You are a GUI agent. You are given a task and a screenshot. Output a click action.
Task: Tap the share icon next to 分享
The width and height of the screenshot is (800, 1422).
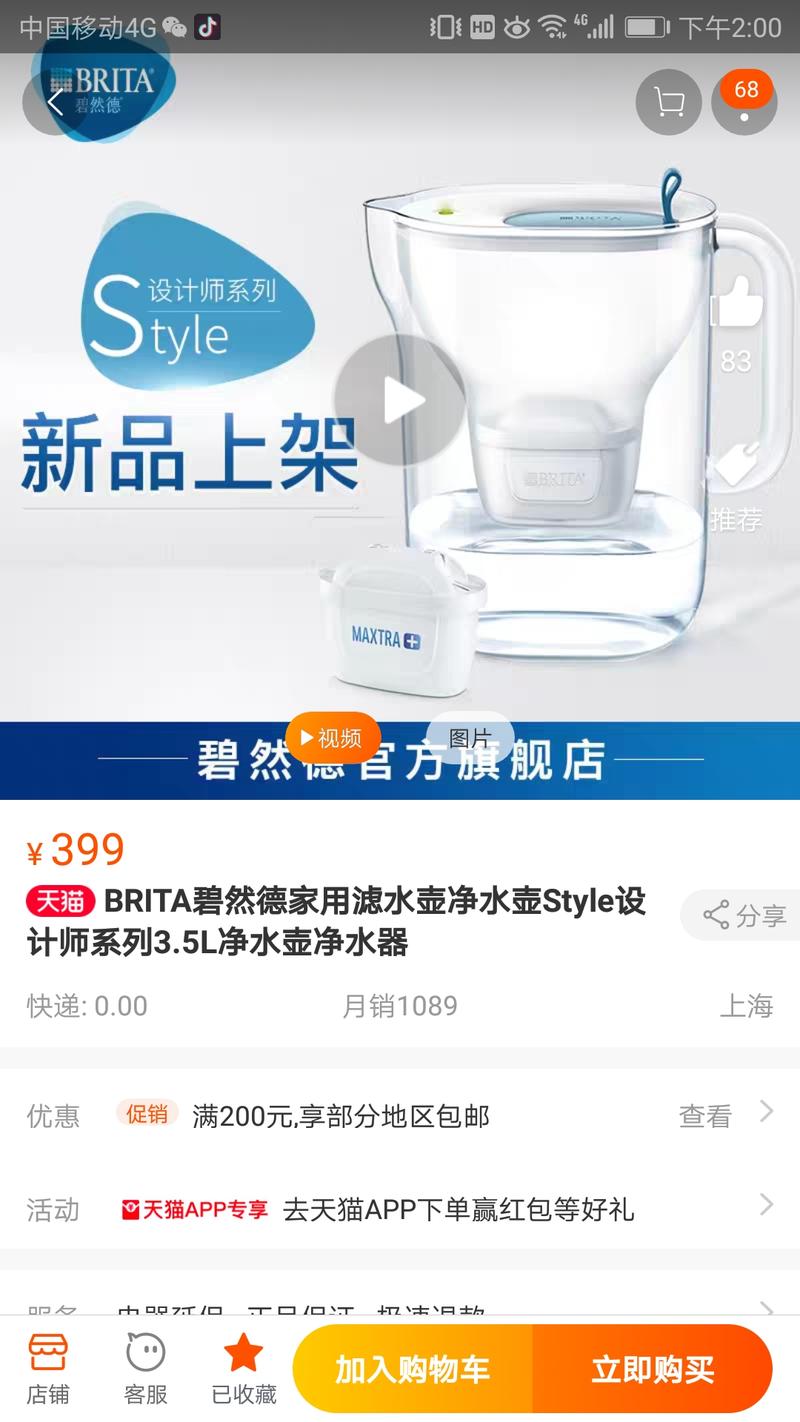pyautogui.click(x=719, y=915)
